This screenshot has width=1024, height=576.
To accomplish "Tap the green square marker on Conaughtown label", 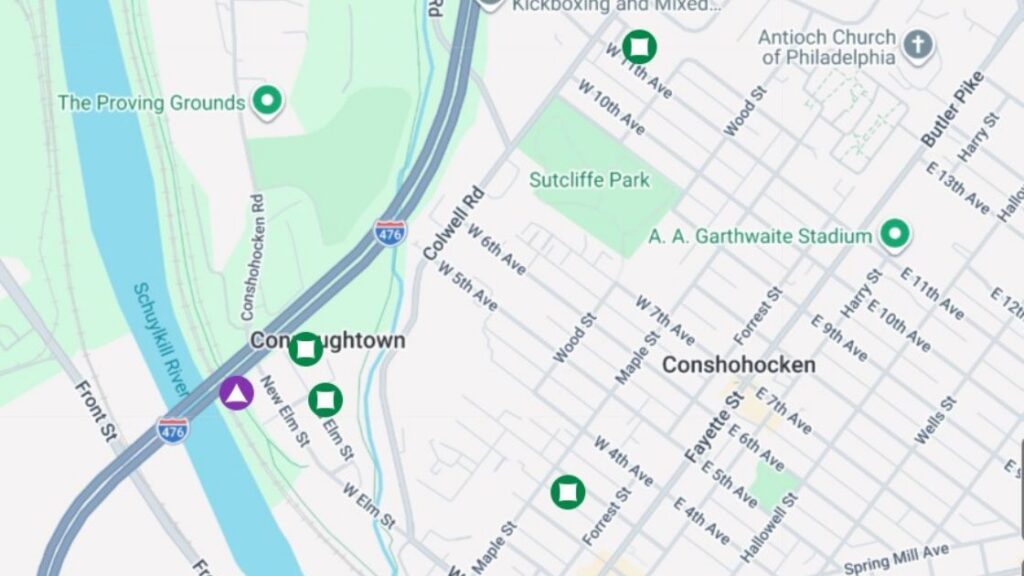I will point(306,349).
